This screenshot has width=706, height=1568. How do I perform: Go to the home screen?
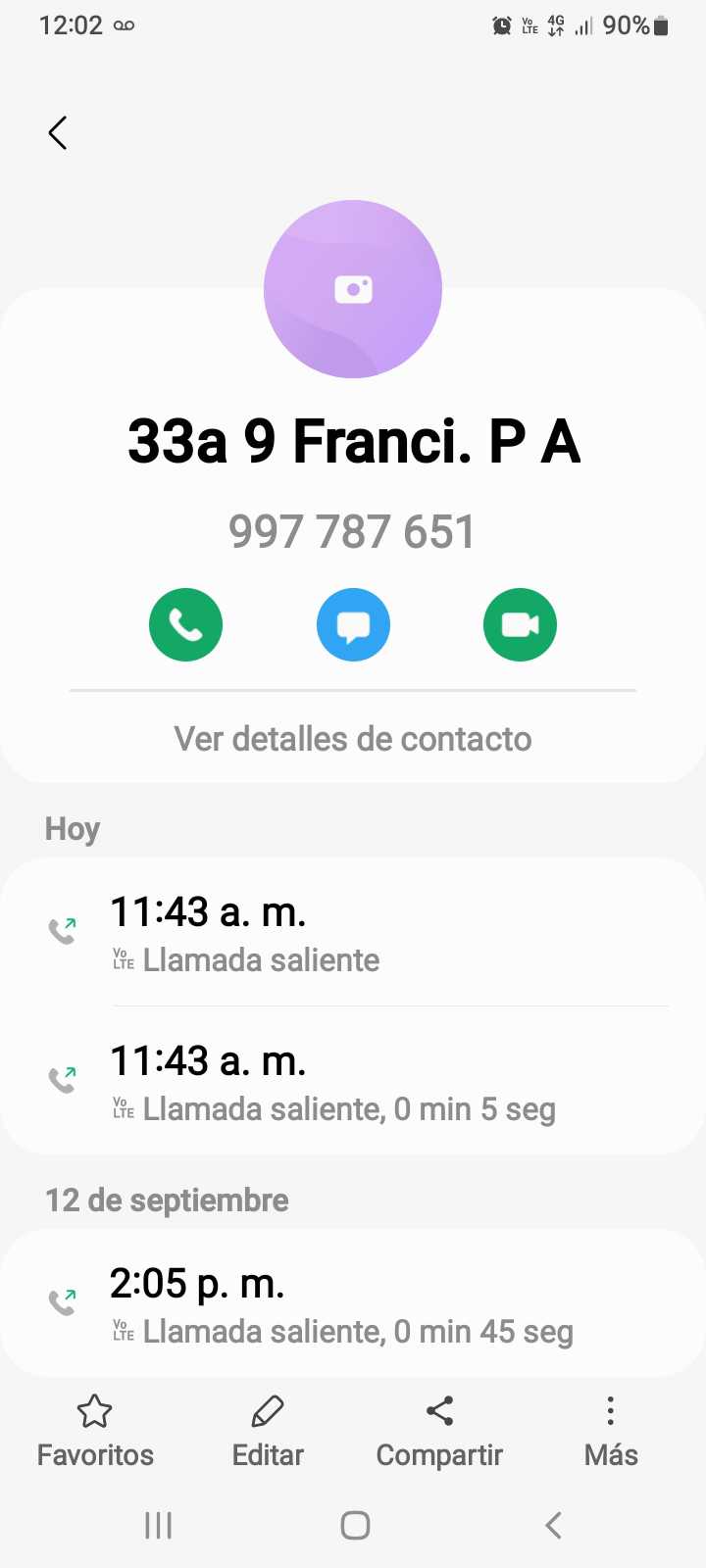tap(355, 1525)
